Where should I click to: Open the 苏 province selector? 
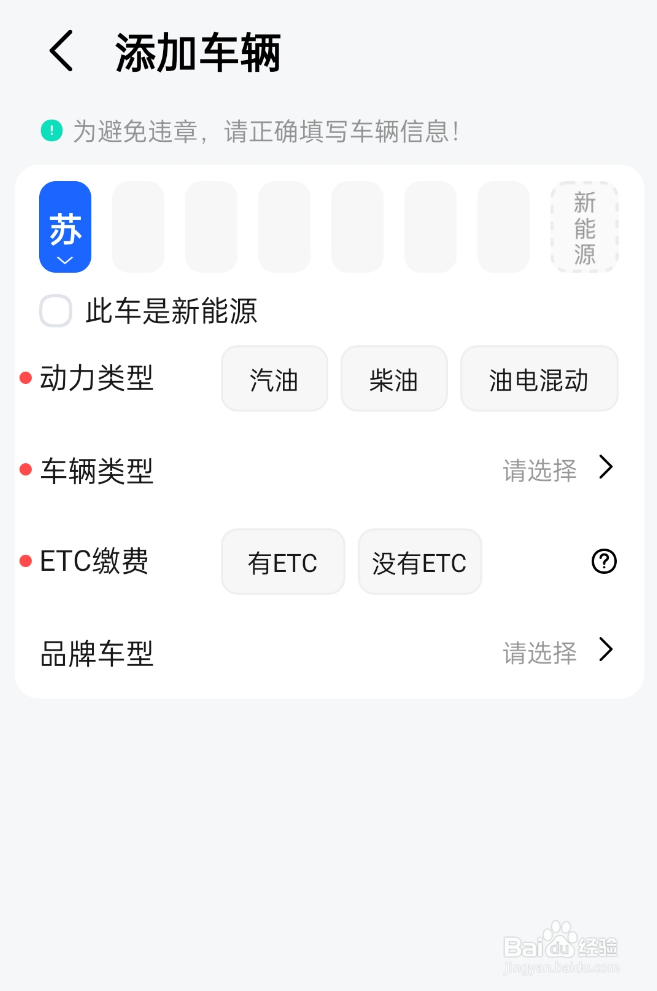[x=65, y=227]
